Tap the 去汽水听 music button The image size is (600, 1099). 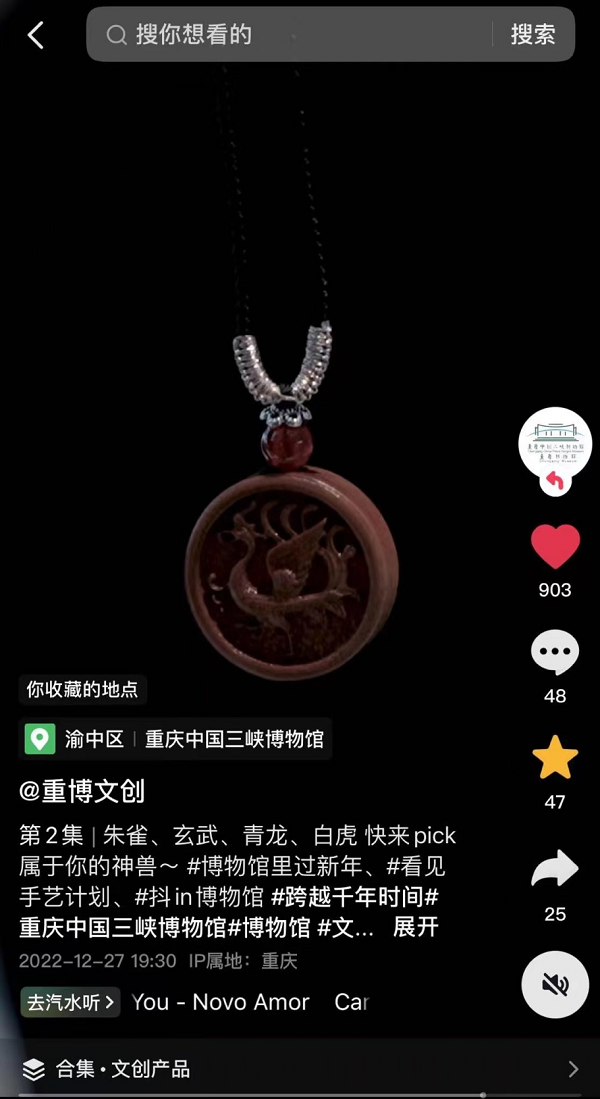coord(70,1002)
